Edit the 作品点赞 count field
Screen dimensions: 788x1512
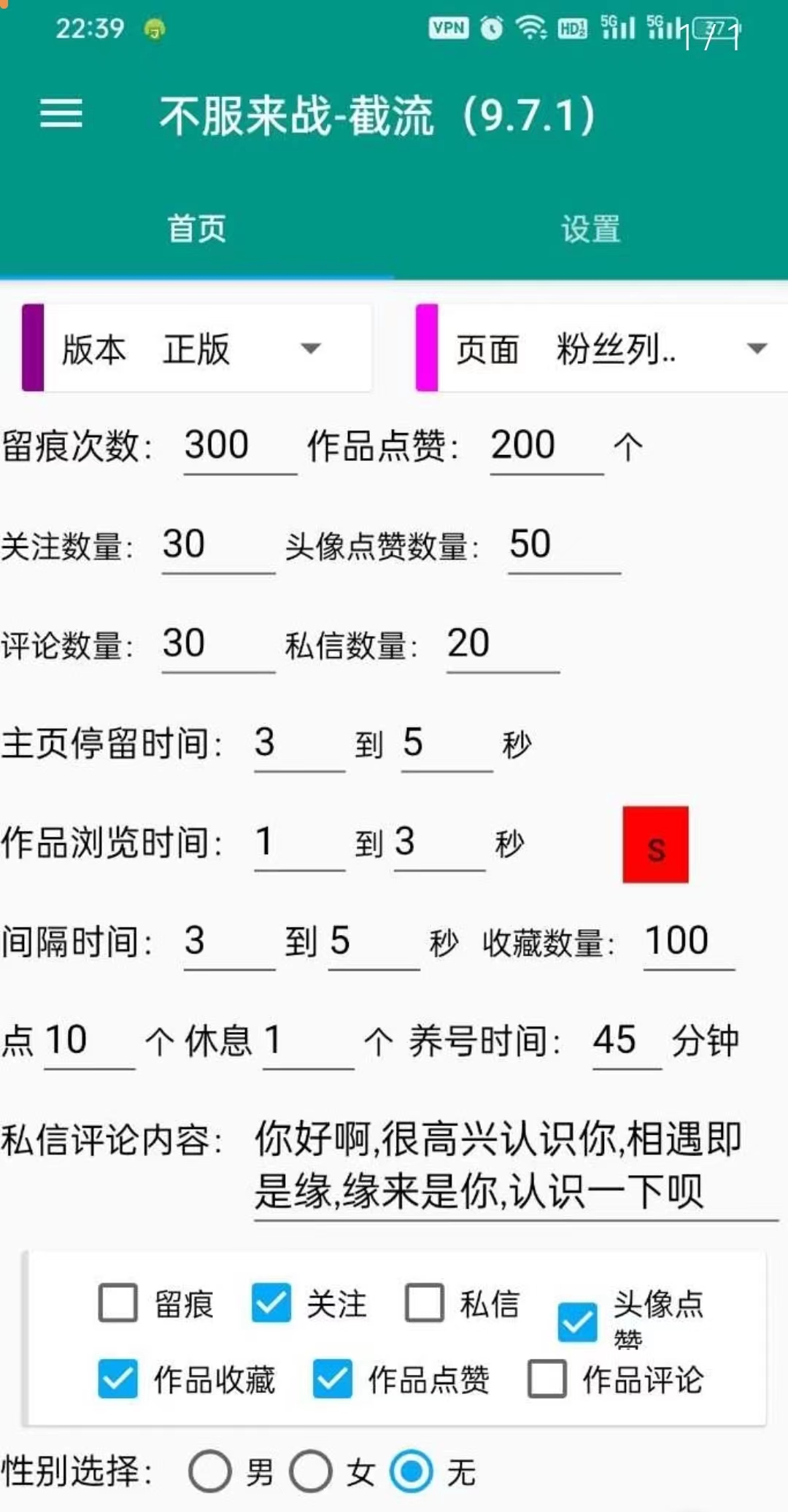pyautogui.click(x=544, y=446)
